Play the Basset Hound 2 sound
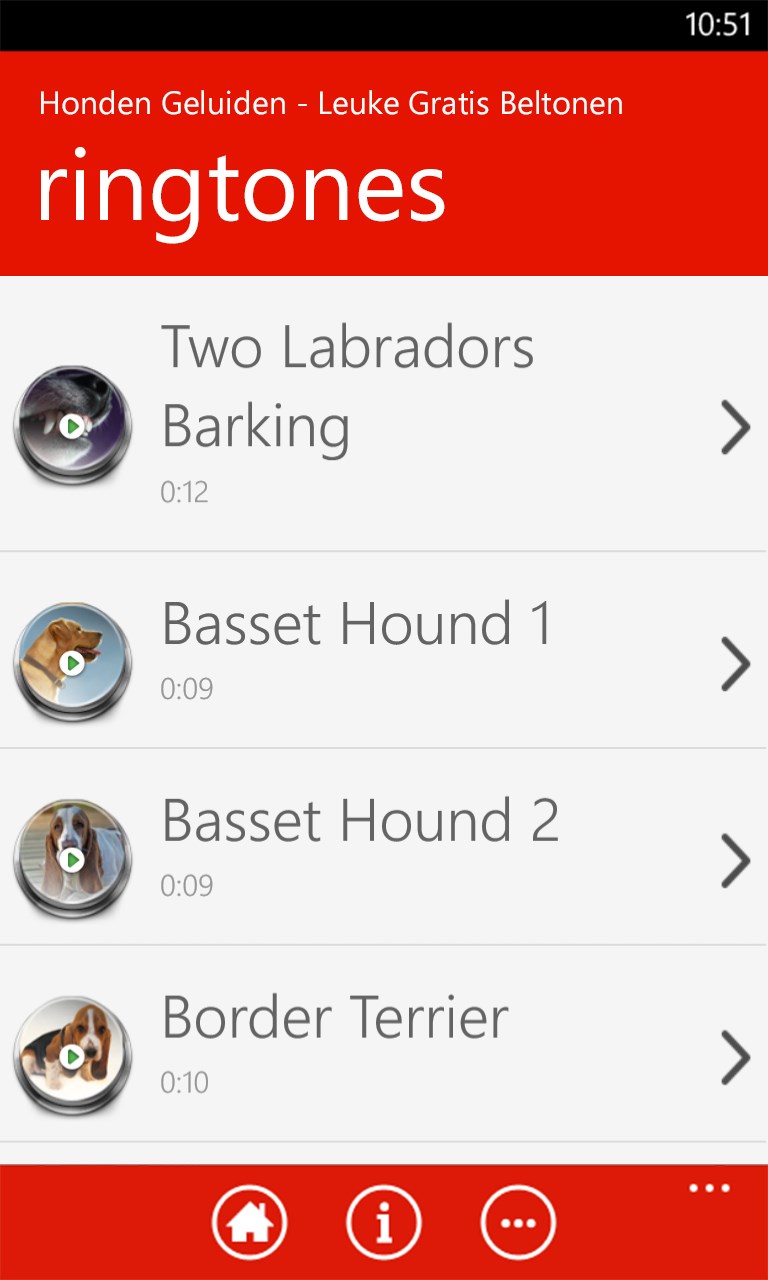 pyautogui.click(x=72, y=859)
